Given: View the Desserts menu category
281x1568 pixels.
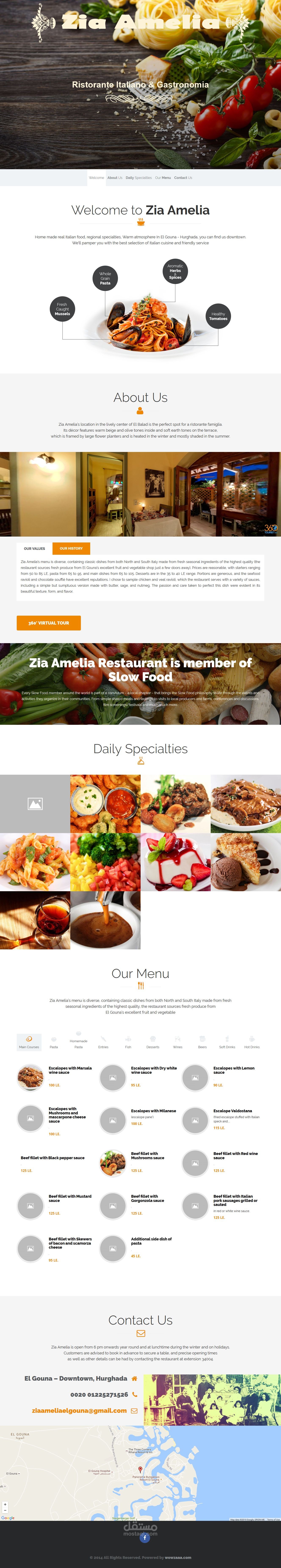Looking at the screenshot, I should [x=153, y=1042].
